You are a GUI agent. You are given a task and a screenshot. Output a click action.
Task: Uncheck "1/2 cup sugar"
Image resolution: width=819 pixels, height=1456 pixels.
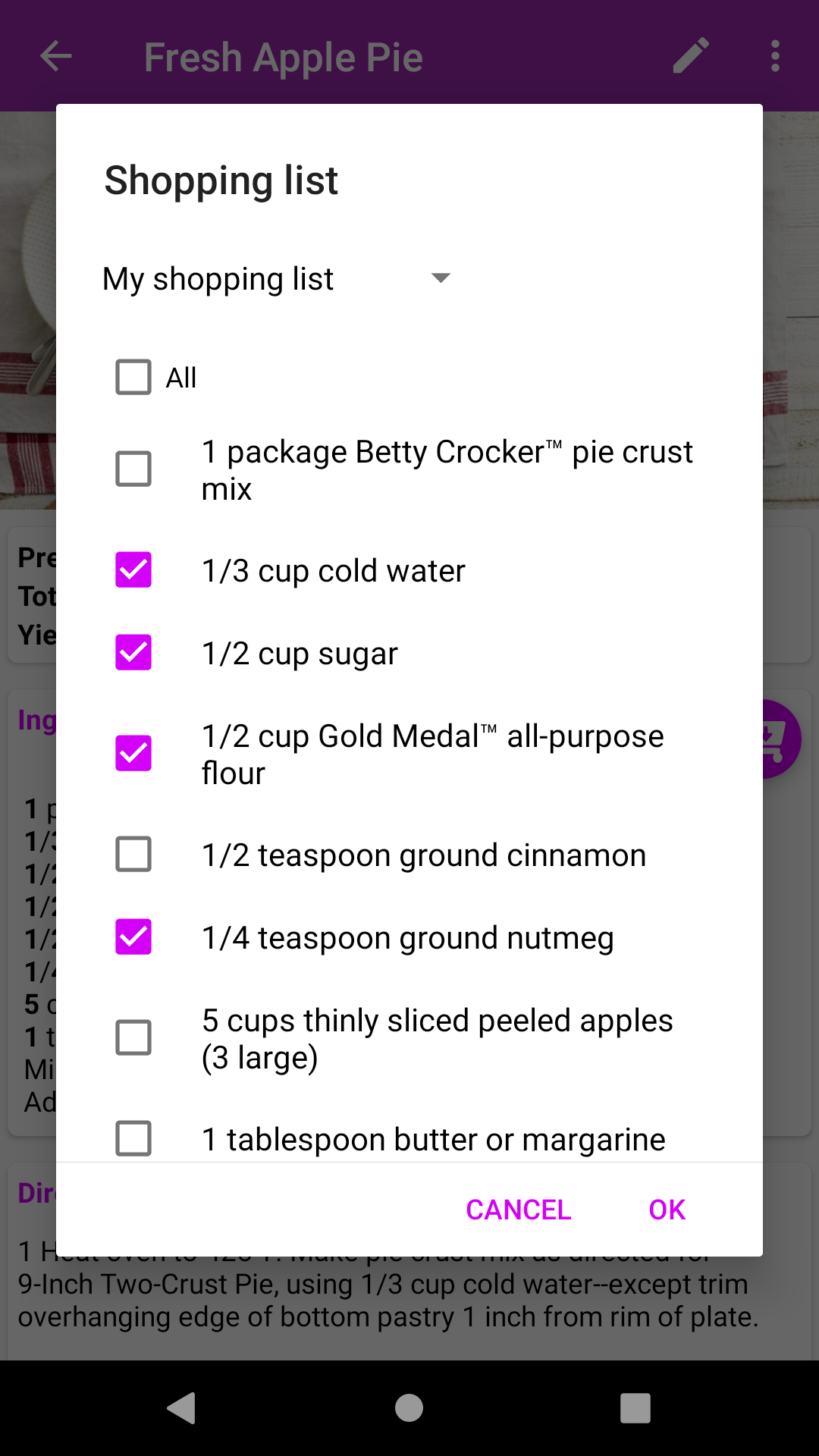pyautogui.click(x=133, y=652)
